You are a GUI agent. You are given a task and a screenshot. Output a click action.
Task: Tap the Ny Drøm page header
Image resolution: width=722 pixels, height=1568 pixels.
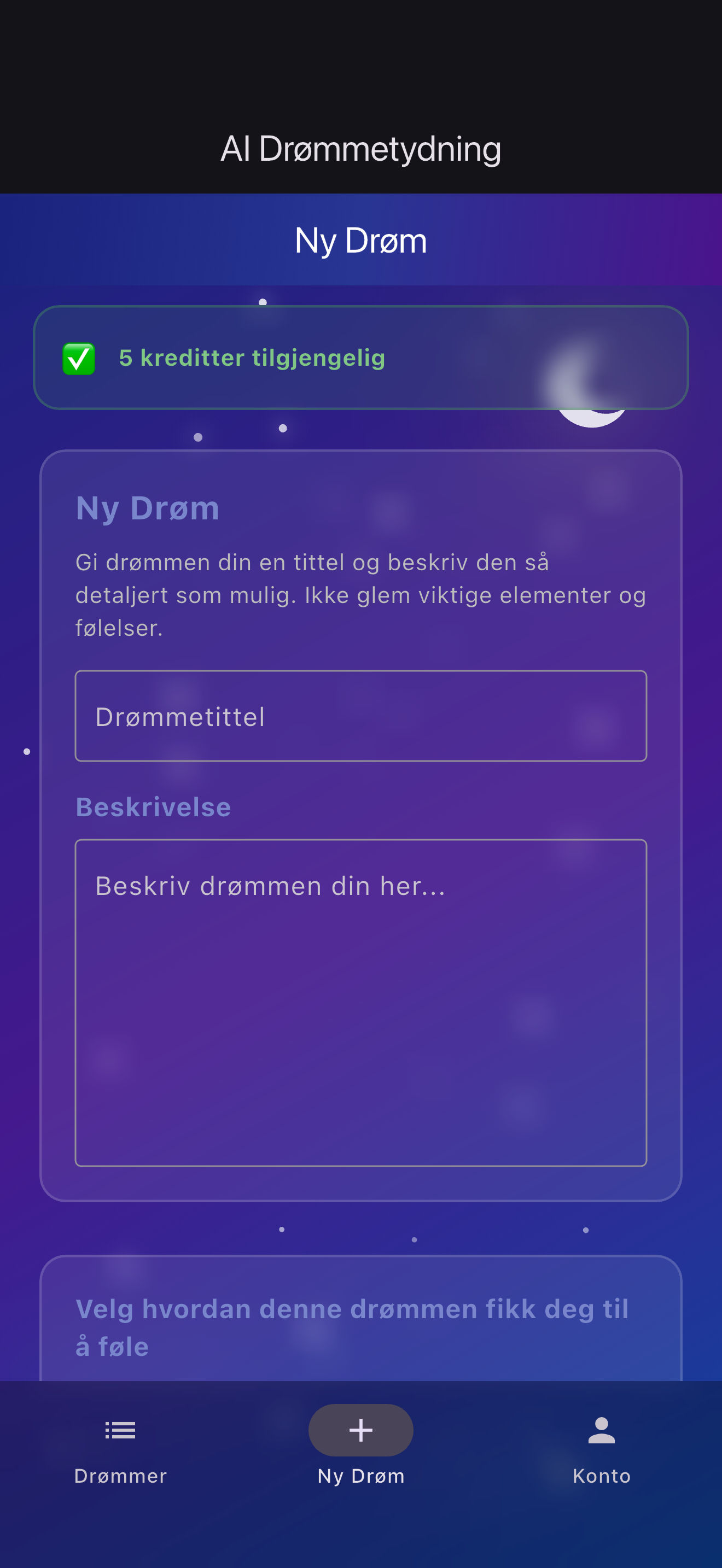click(x=361, y=240)
